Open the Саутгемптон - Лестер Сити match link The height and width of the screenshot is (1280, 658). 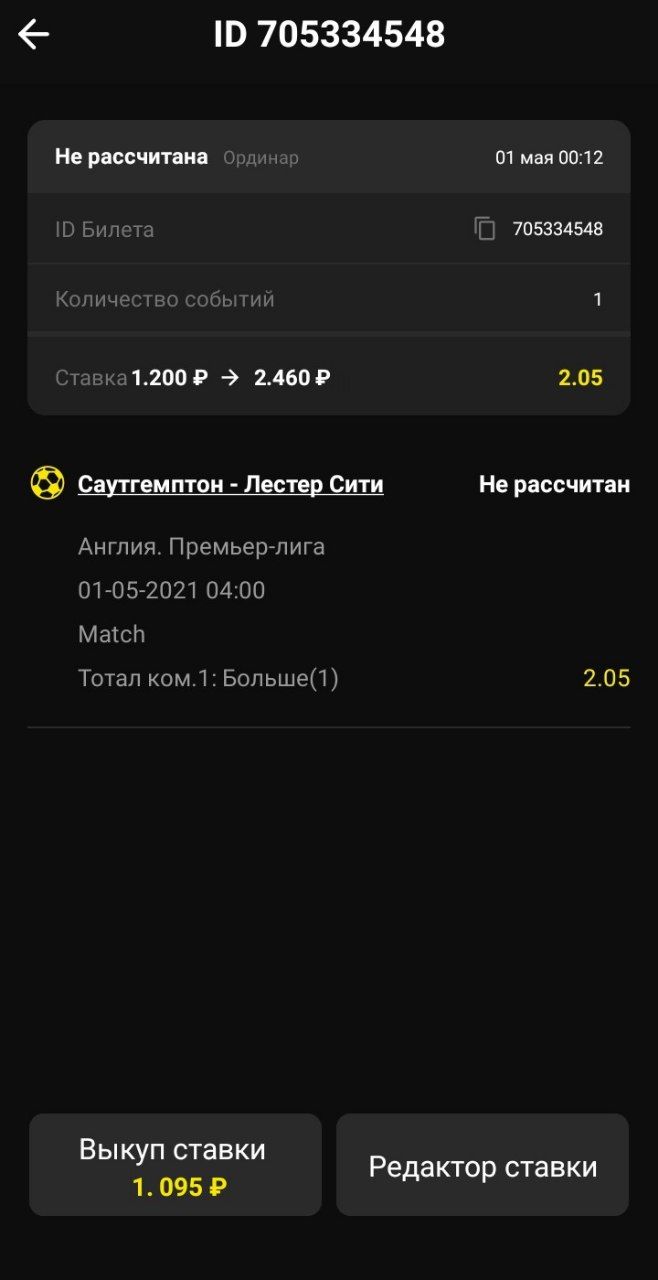(x=230, y=485)
